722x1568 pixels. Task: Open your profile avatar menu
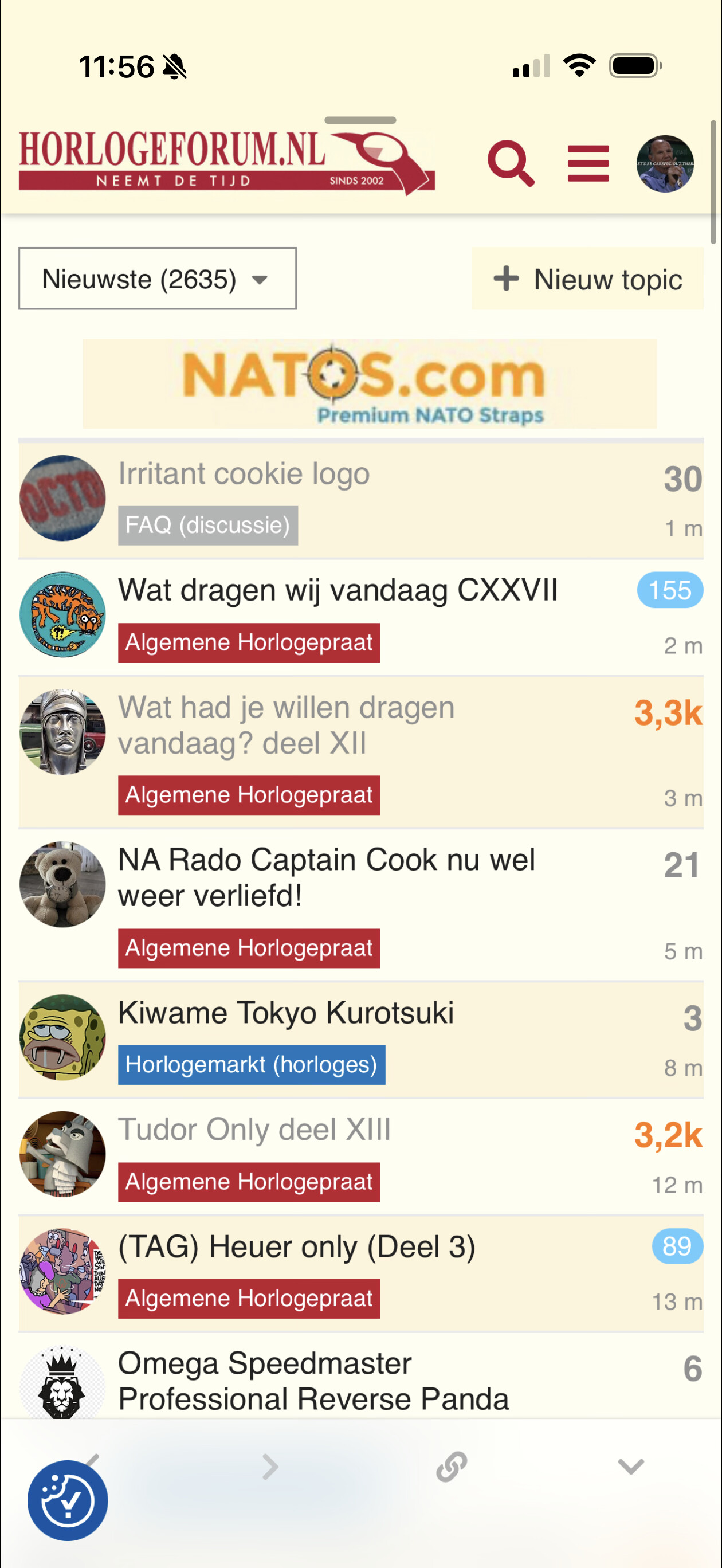click(665, 163)
